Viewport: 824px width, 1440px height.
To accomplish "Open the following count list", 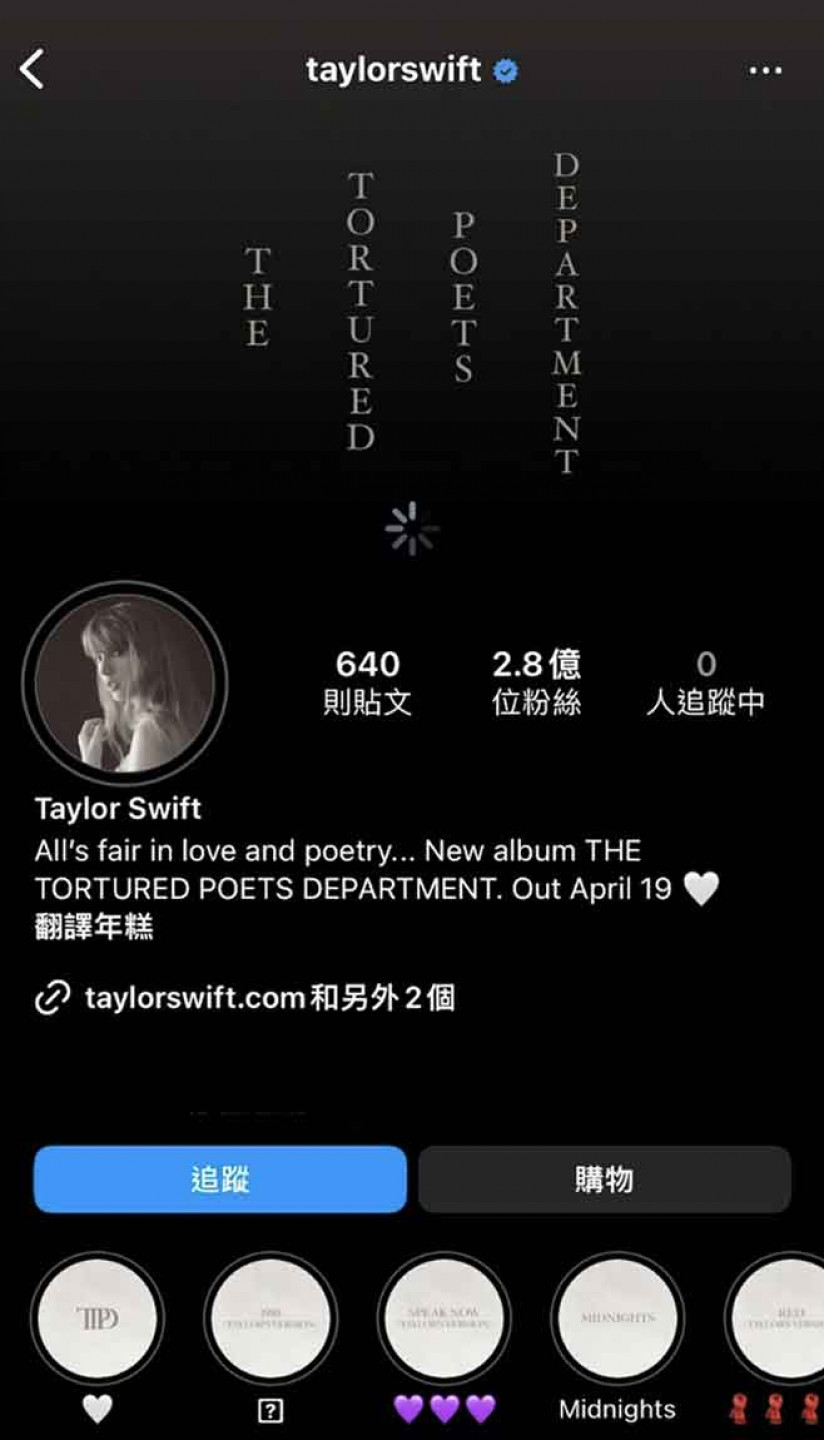I will [705, 681].
